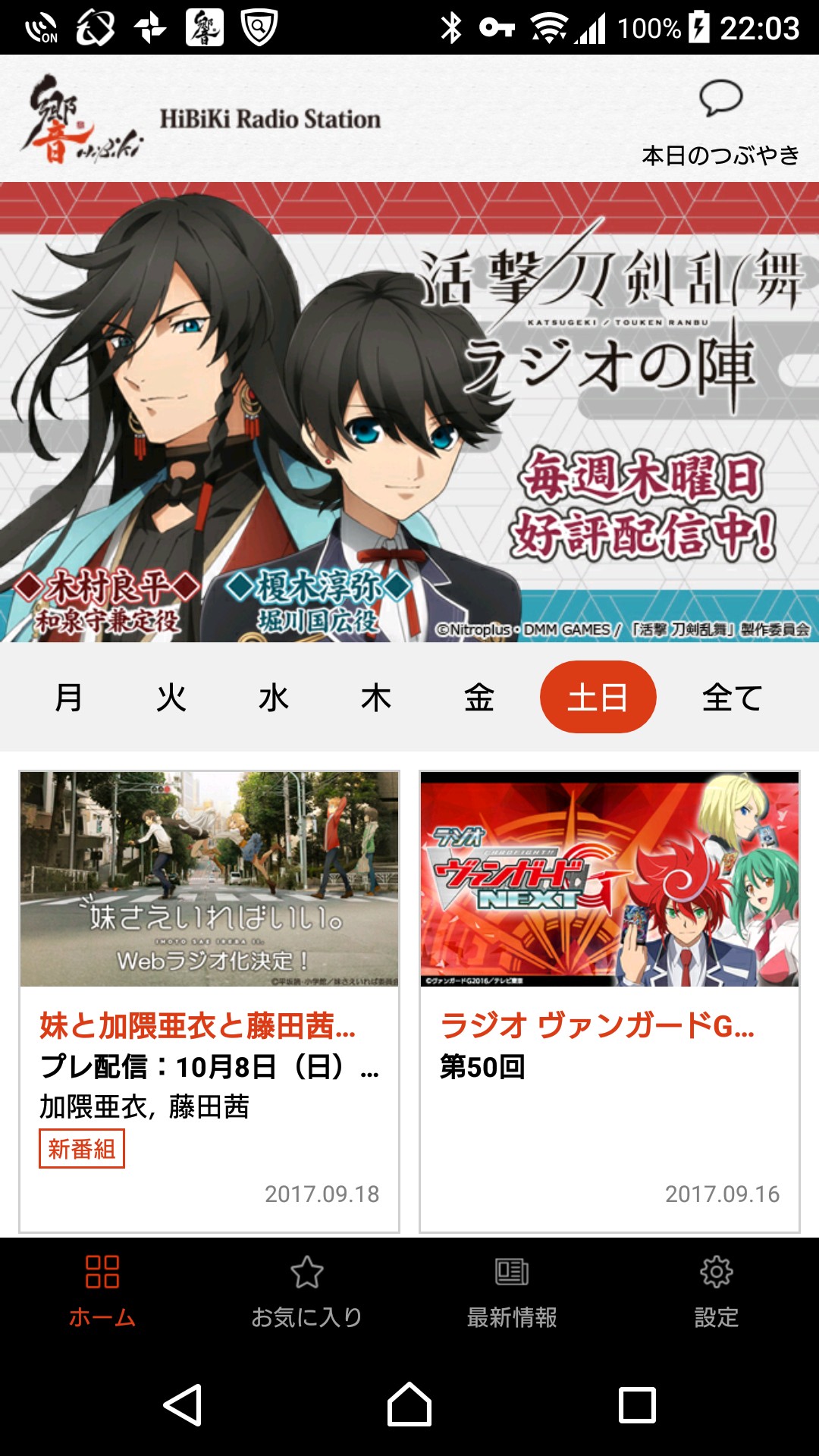Switch to the 水 day tab

pos(274,697)
